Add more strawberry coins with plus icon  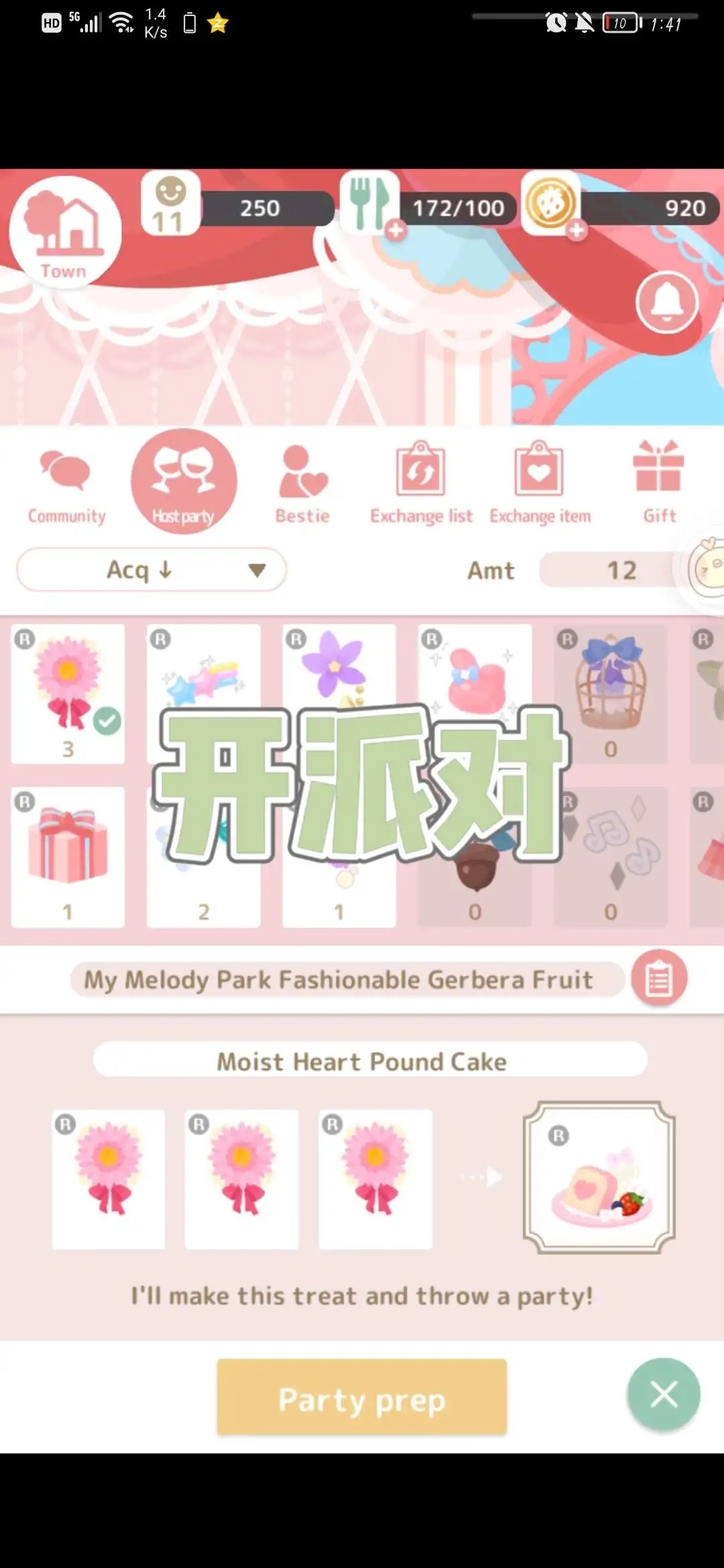coord(576,230)
